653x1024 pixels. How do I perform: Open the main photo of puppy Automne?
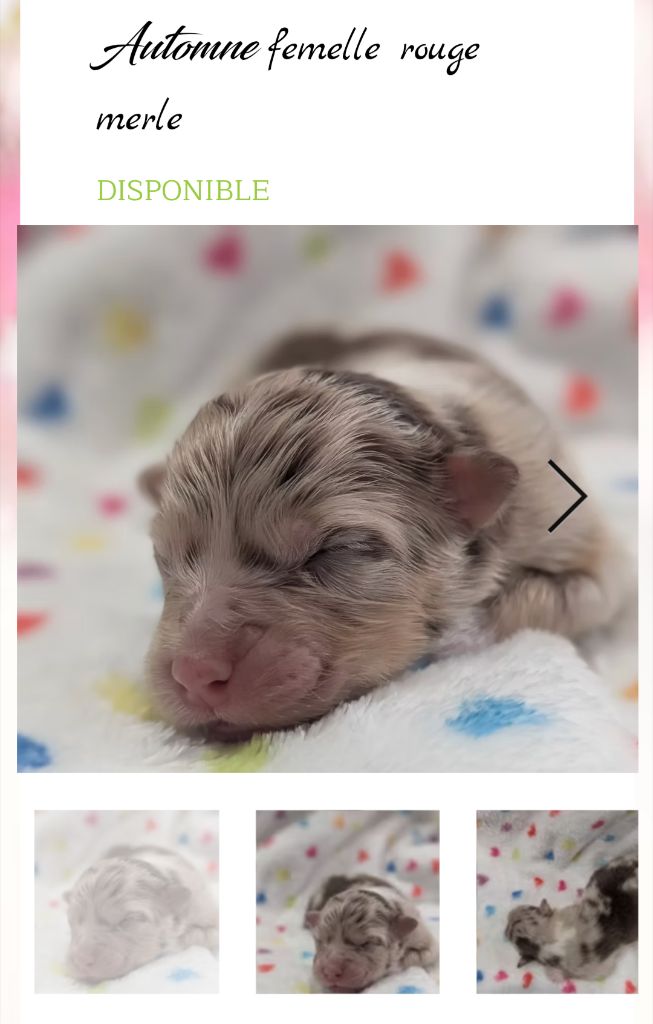click(x=300, y=500)
